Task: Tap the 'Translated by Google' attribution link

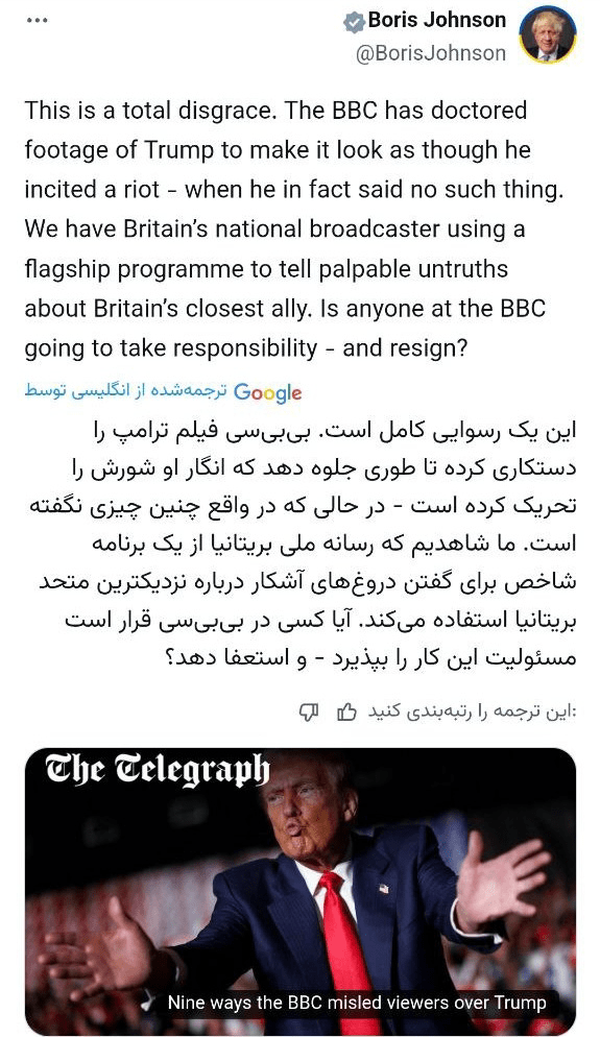Action: tap(163, 392)
